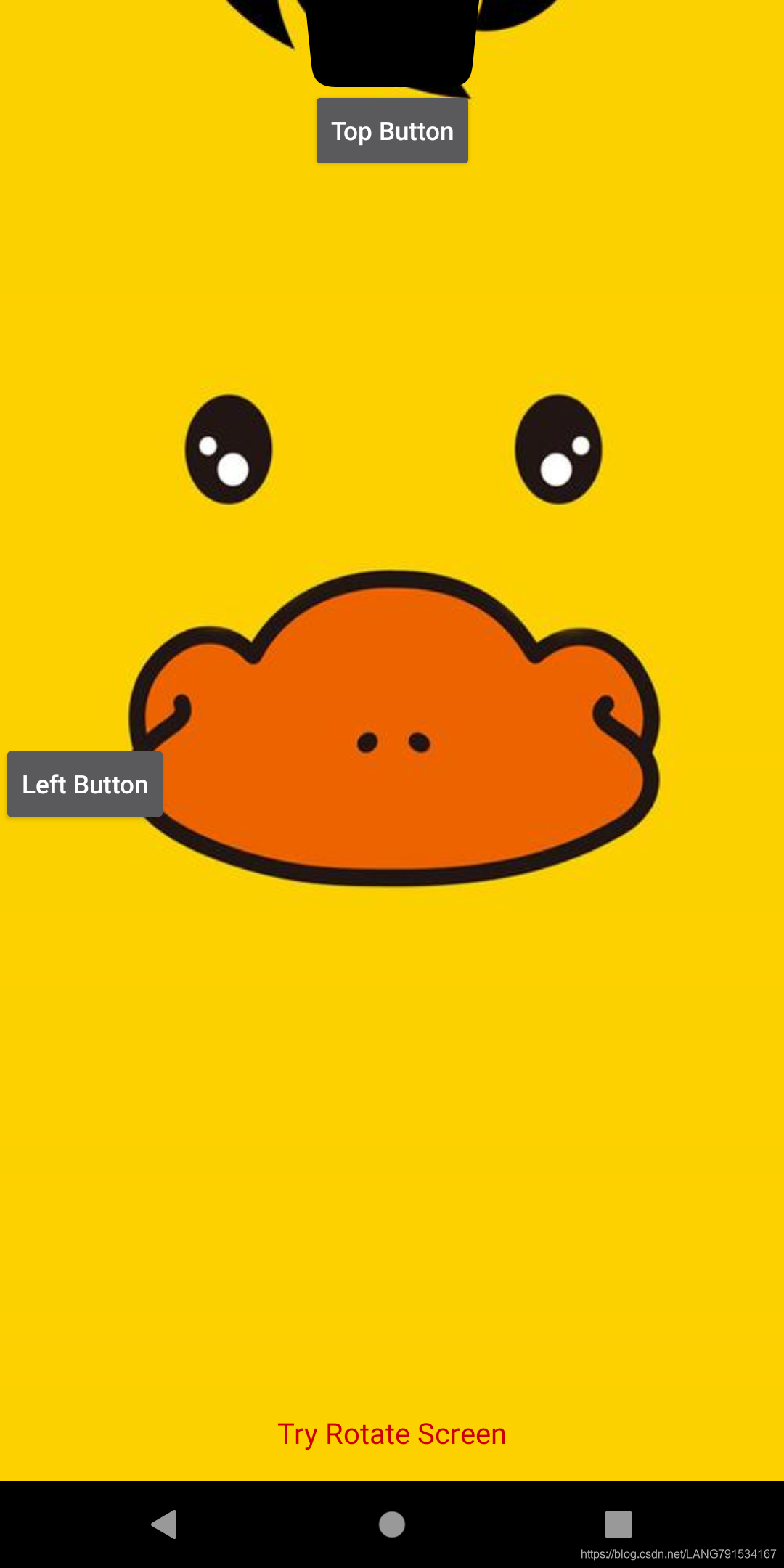Tap the Top Button

click(392, 131)
